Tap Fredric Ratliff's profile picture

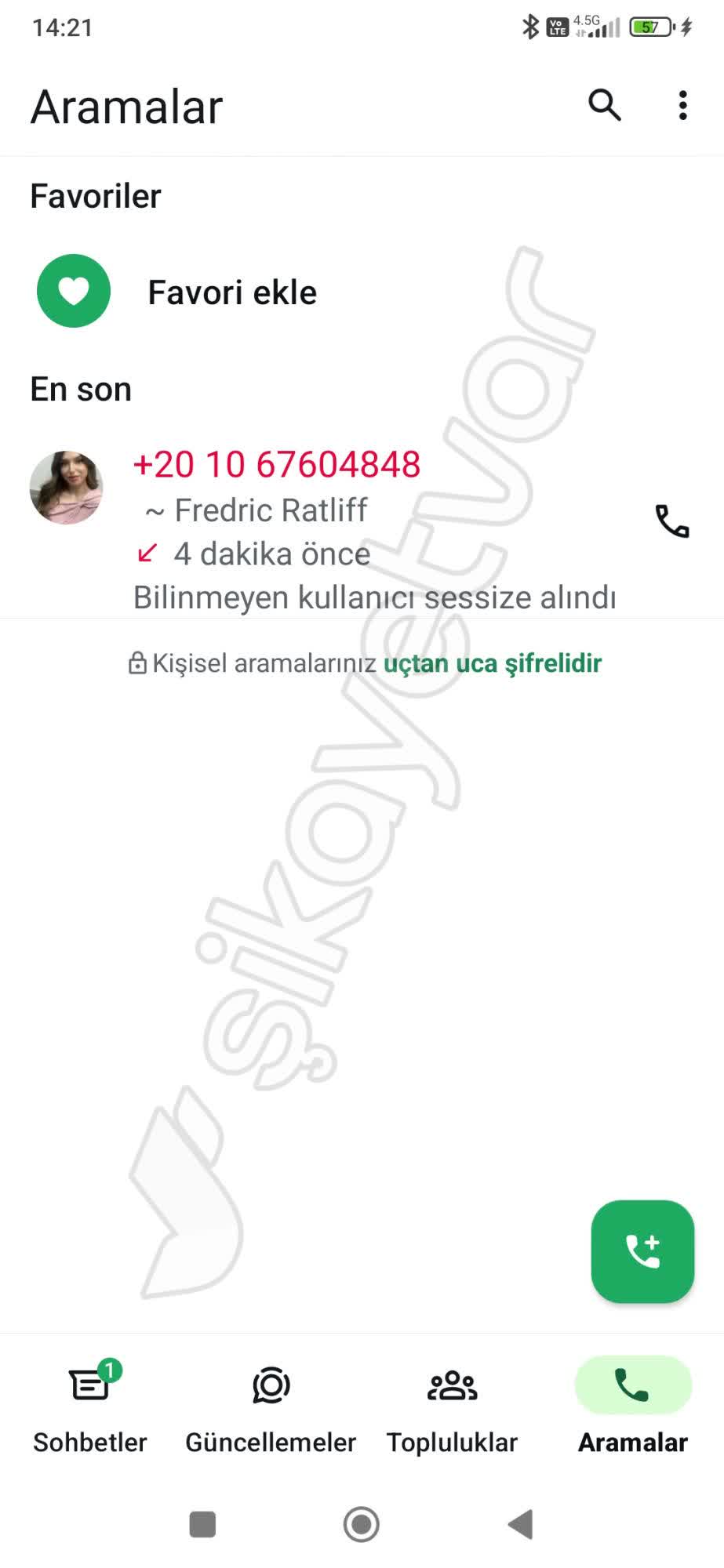66,486
